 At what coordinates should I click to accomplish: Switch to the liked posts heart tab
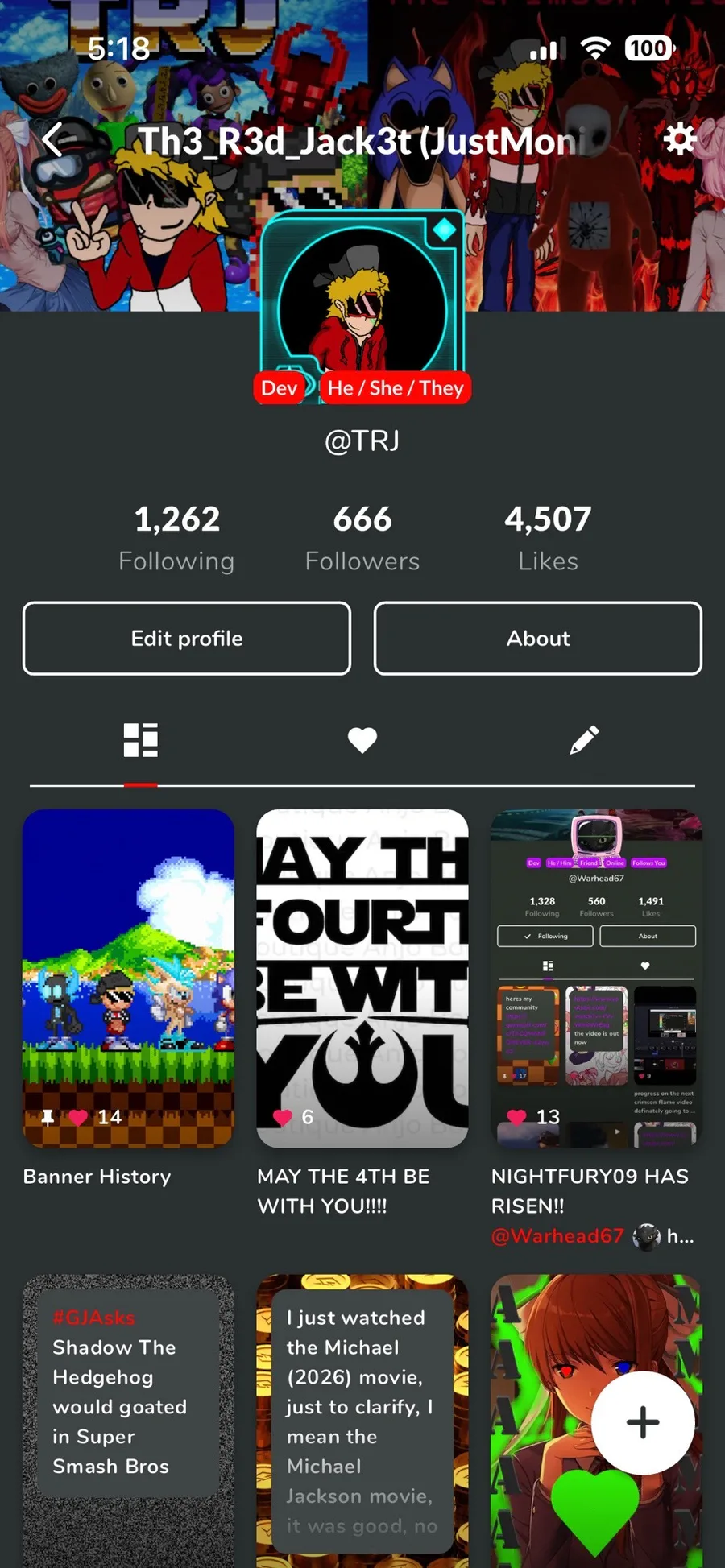point(362,740)
